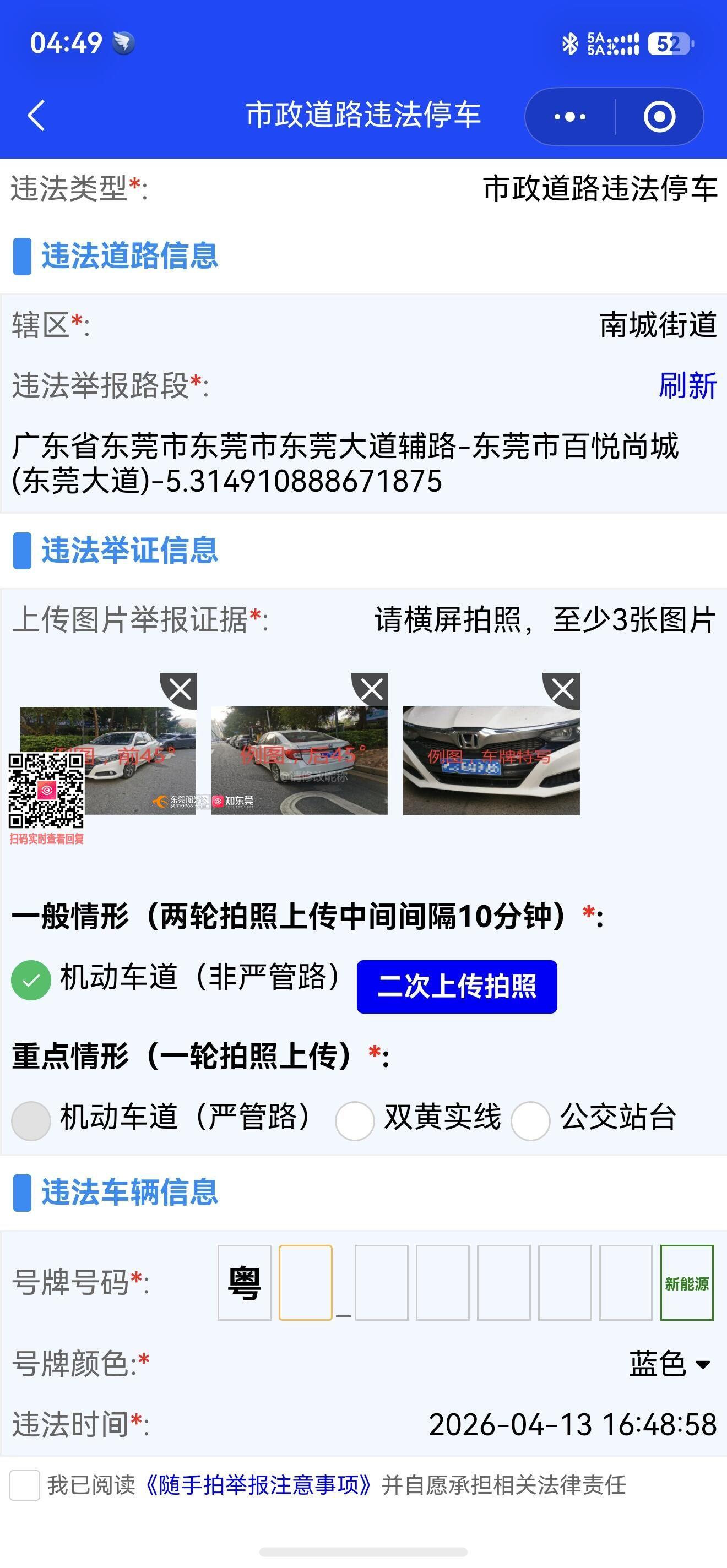Image resolution: width=727 pixels, height=1568 pixels.
Task: Select 机动车道（非严管路）option
Action: click(x=31, y=980)
